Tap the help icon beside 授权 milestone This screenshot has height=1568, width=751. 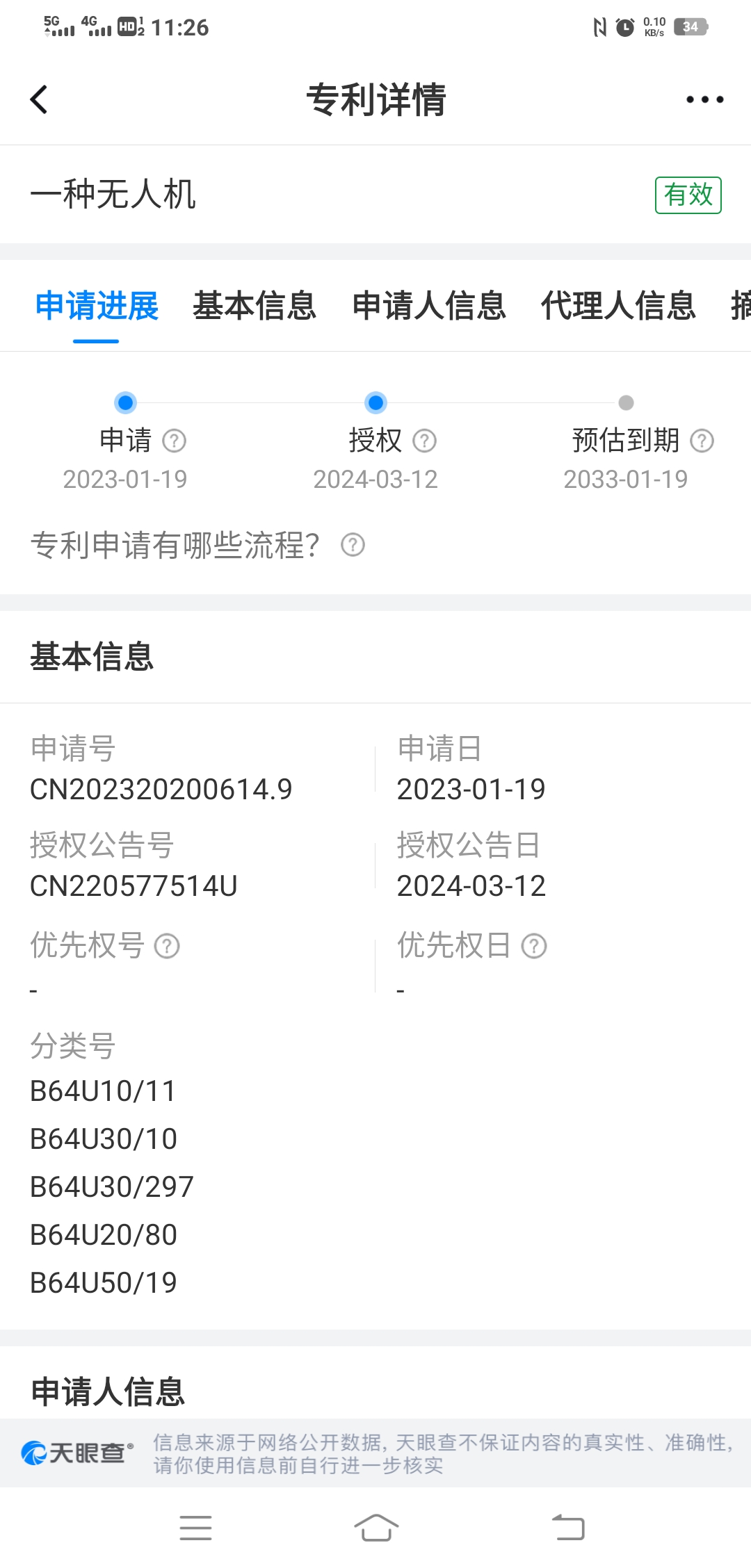(425, 440)
